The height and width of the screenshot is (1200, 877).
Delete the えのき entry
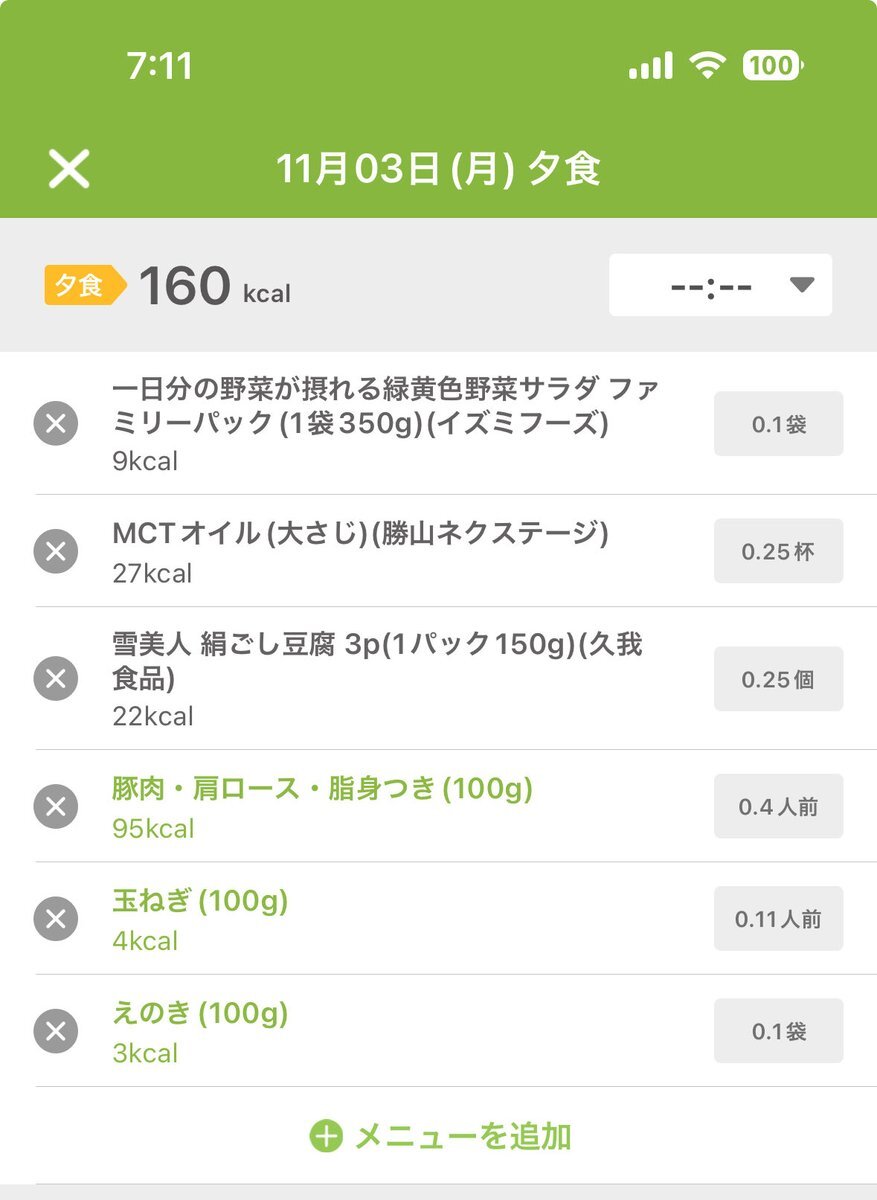pyautogui.click(x=56, y=1031)
